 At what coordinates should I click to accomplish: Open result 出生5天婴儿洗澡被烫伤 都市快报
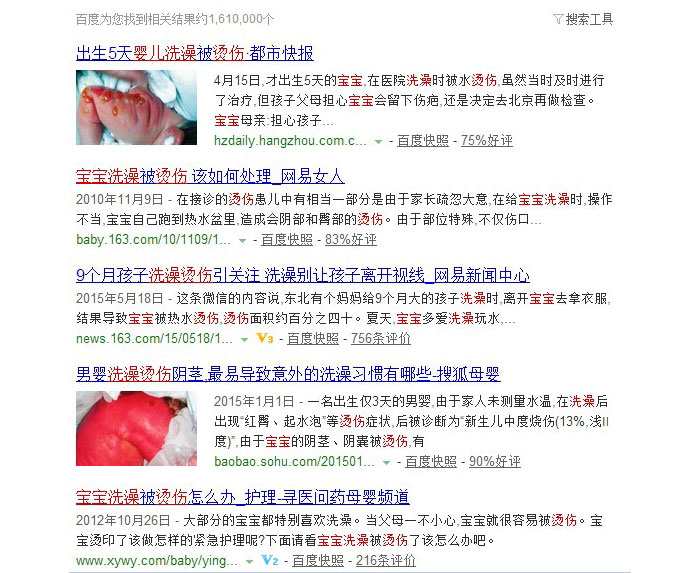click(x=195, y=53)
